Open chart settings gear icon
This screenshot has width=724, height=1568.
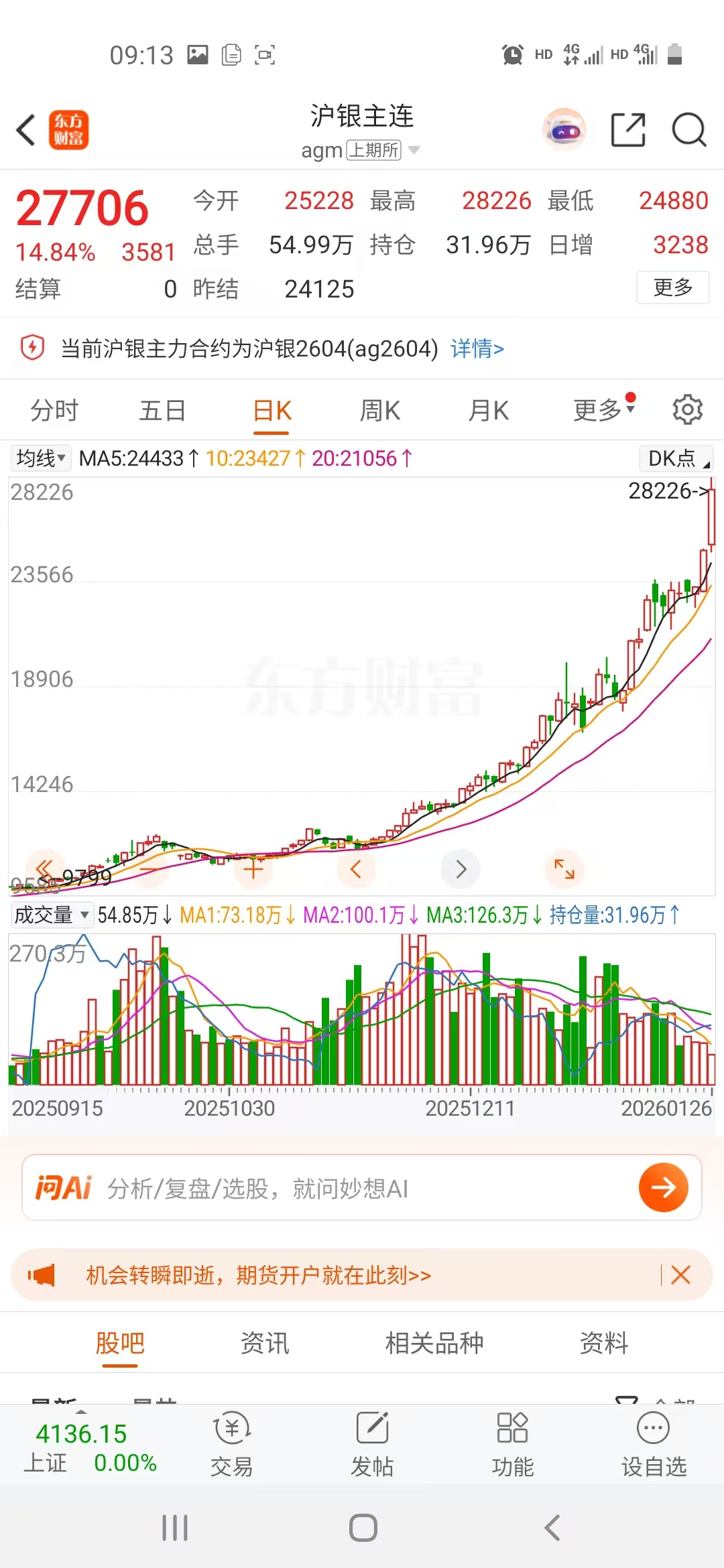[x=687, y=409]
